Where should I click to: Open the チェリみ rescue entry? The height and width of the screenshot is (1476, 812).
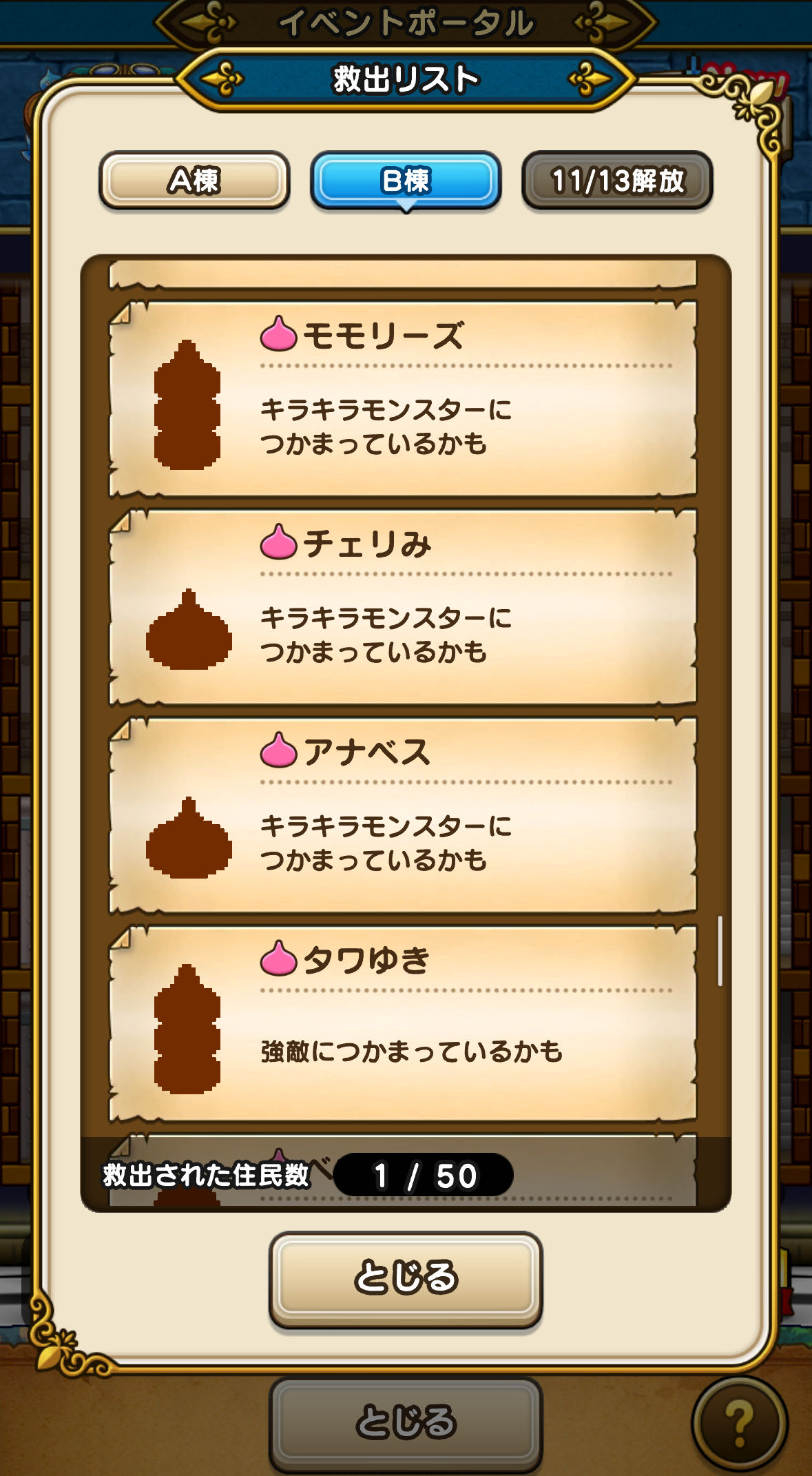coord(403,607)
